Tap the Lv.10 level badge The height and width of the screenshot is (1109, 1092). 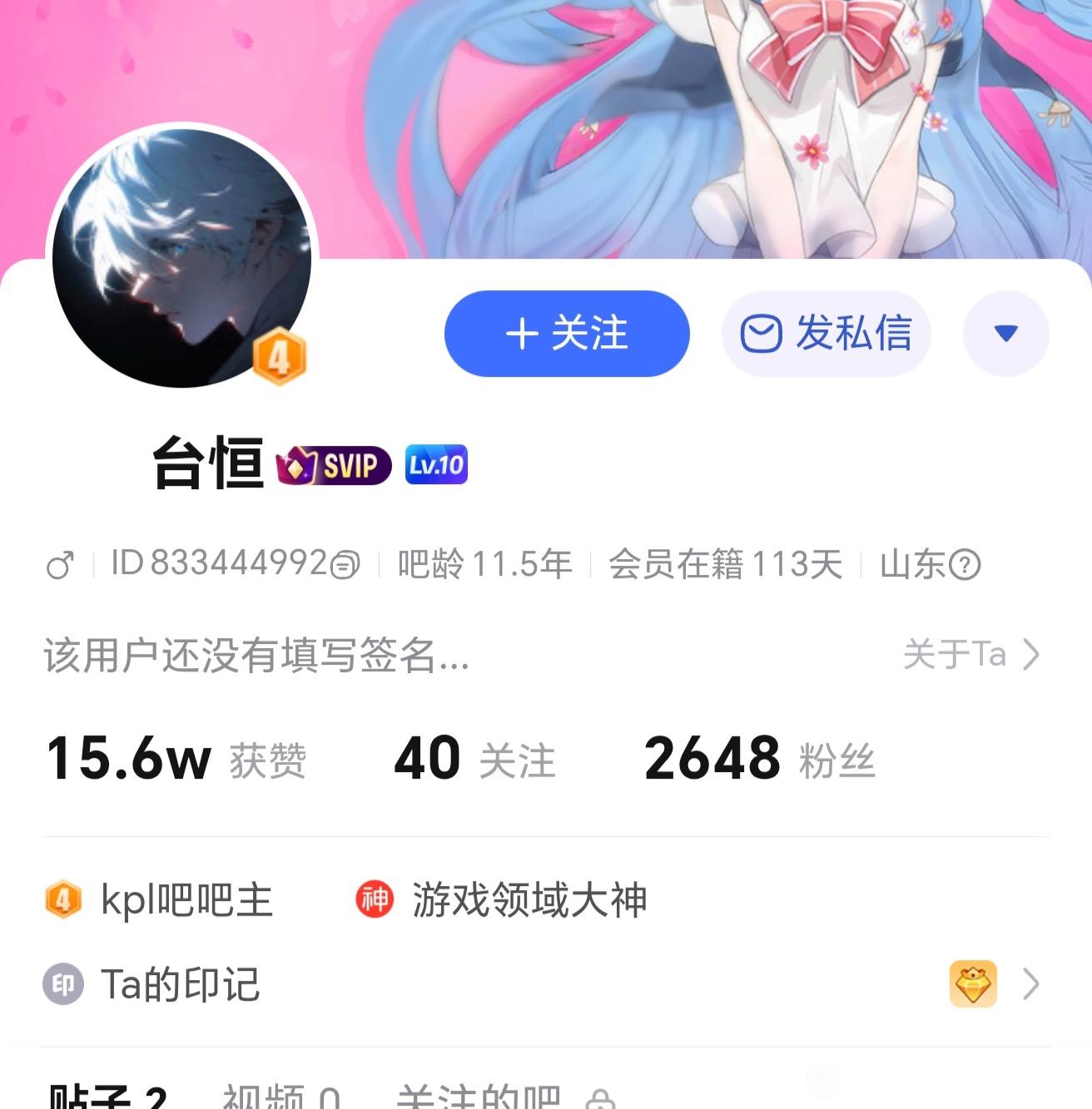(x=436, y=465)
